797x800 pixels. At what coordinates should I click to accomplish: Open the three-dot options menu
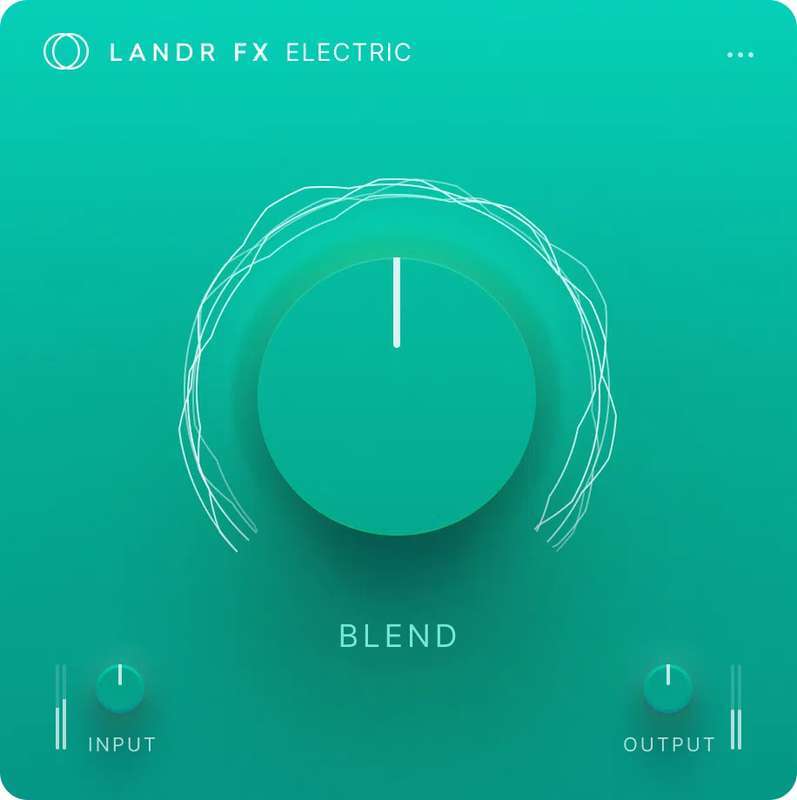pos(740,54)
